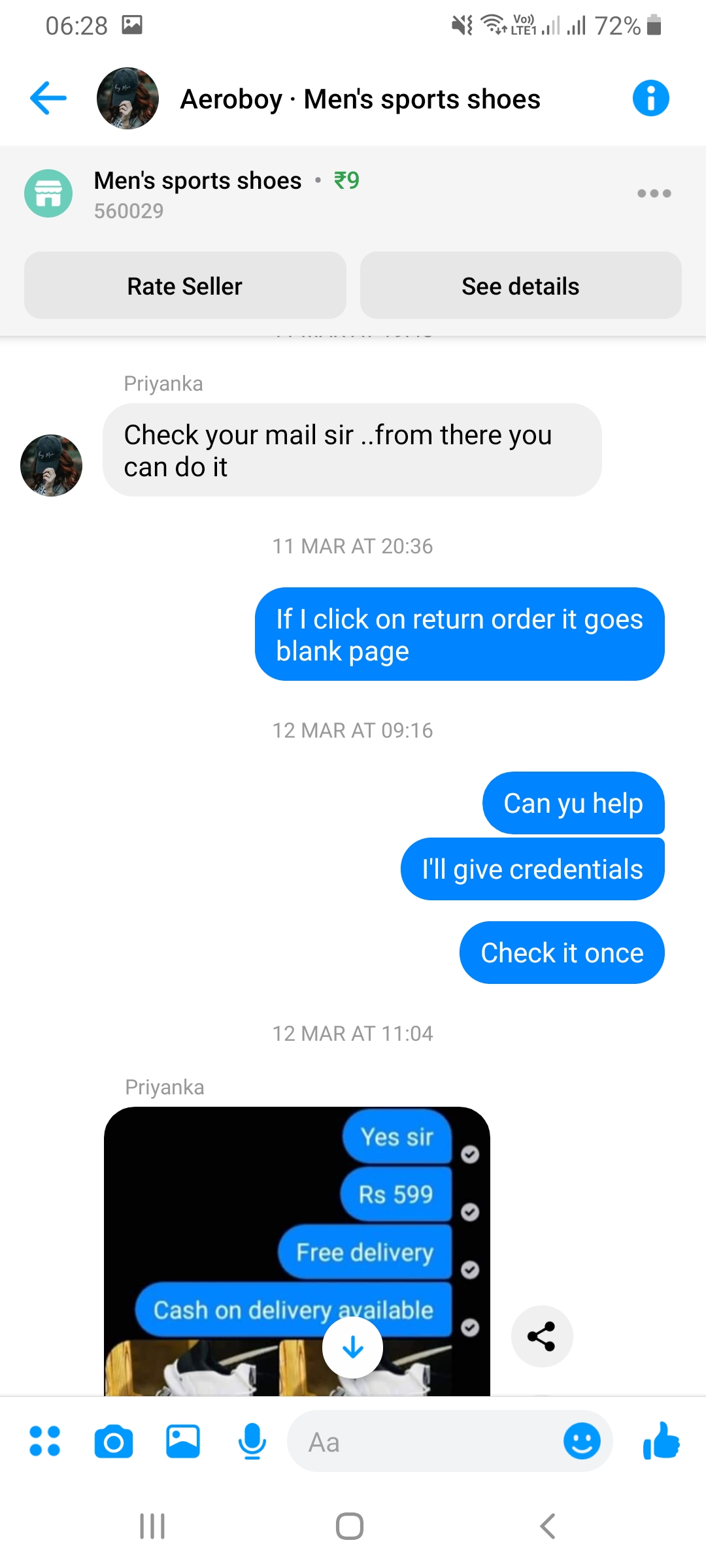
Task: Share Priyanka's image message
Action: coord(541,1336)
